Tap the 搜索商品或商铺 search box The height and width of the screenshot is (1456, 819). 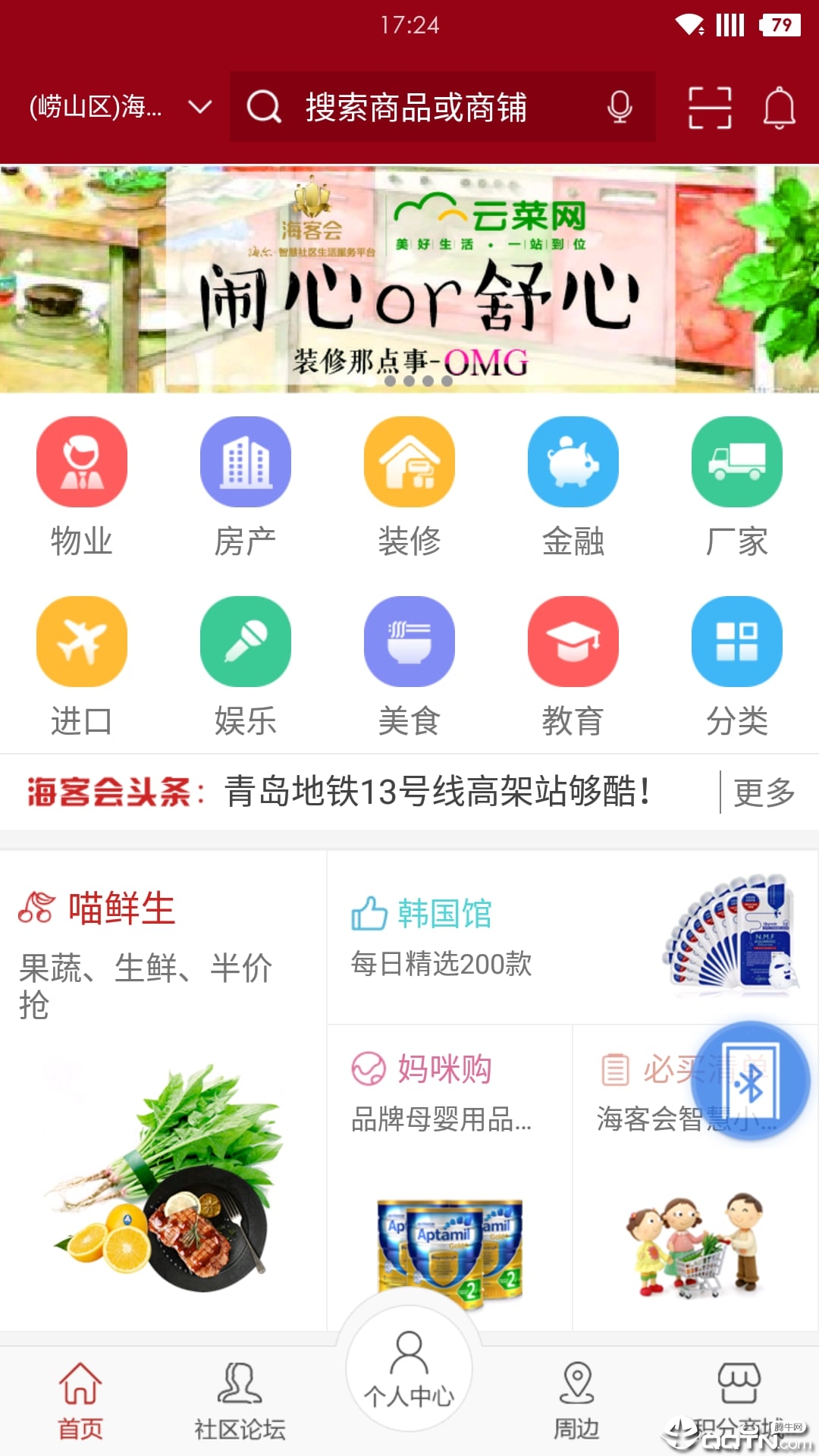(x=416, y=107)
